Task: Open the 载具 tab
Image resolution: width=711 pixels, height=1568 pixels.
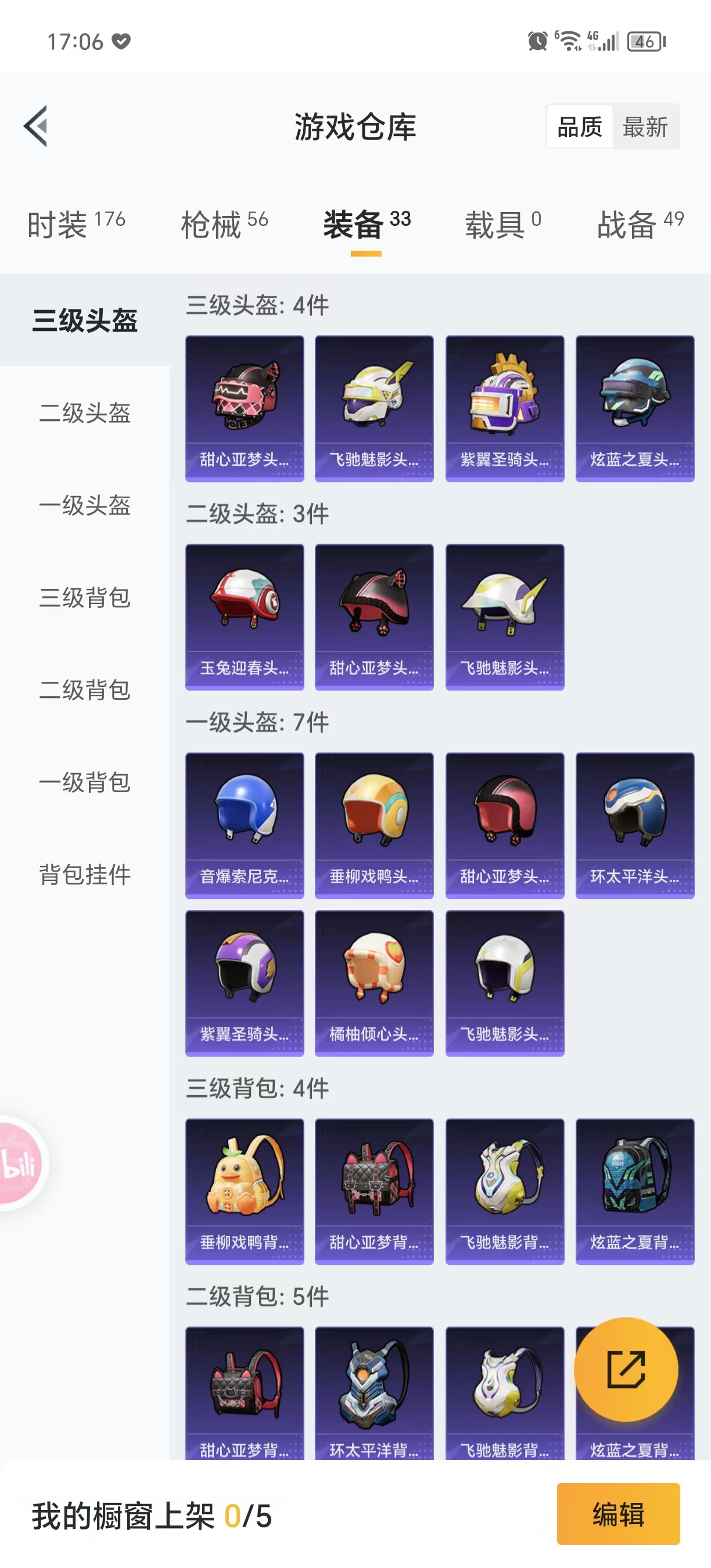Action: click(503, 224)
